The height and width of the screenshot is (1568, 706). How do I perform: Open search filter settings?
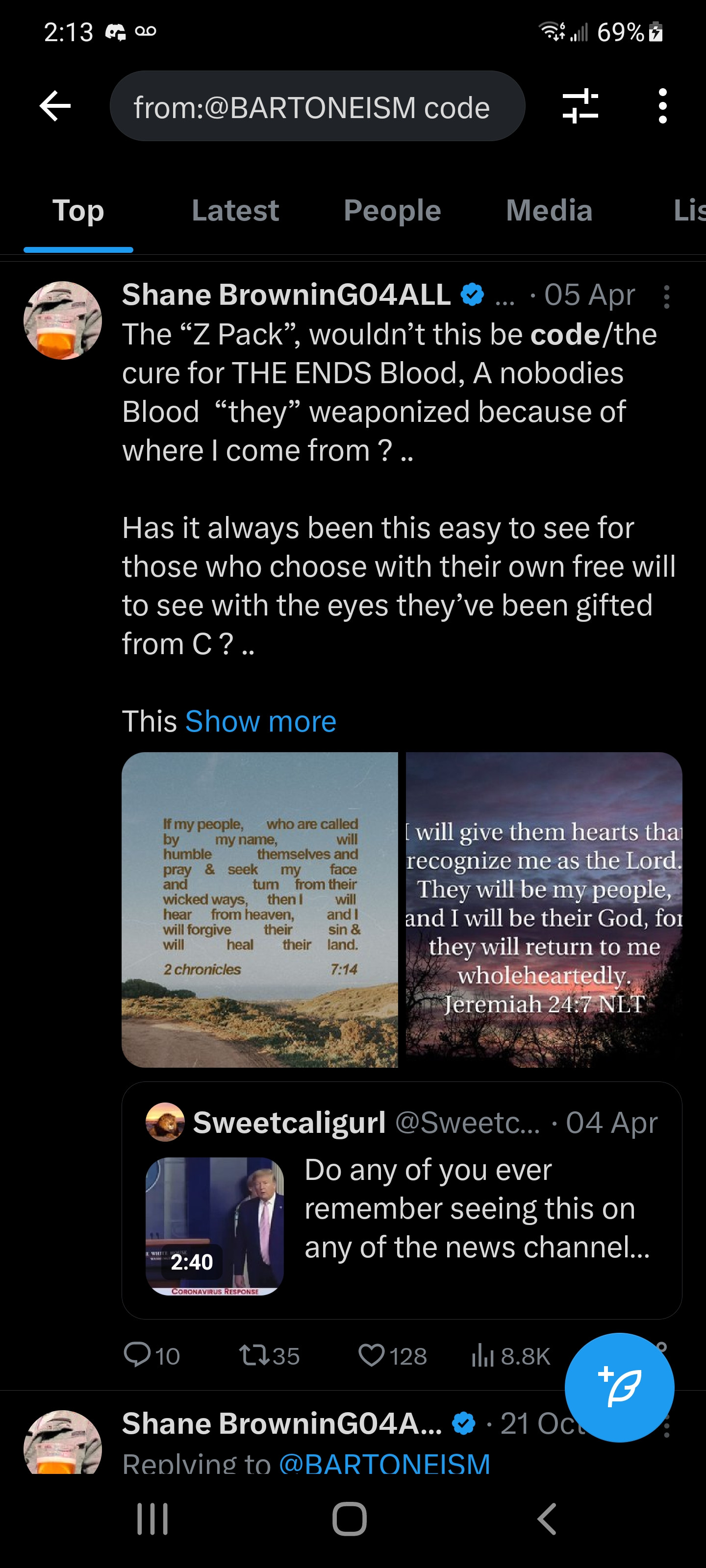pos(580,106)
